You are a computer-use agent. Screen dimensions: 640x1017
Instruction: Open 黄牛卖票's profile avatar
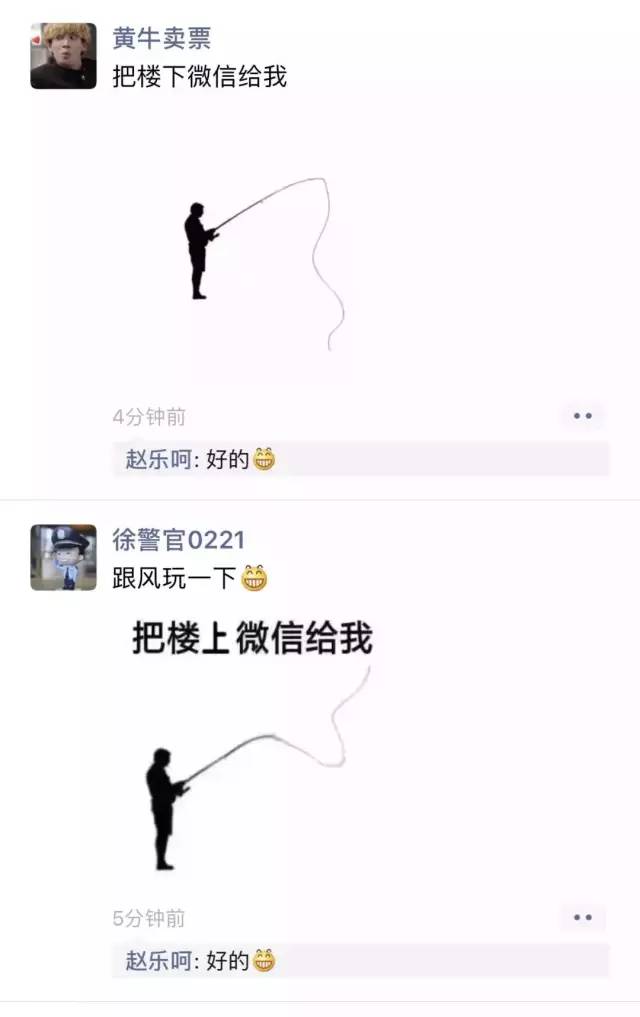point(63,56)
